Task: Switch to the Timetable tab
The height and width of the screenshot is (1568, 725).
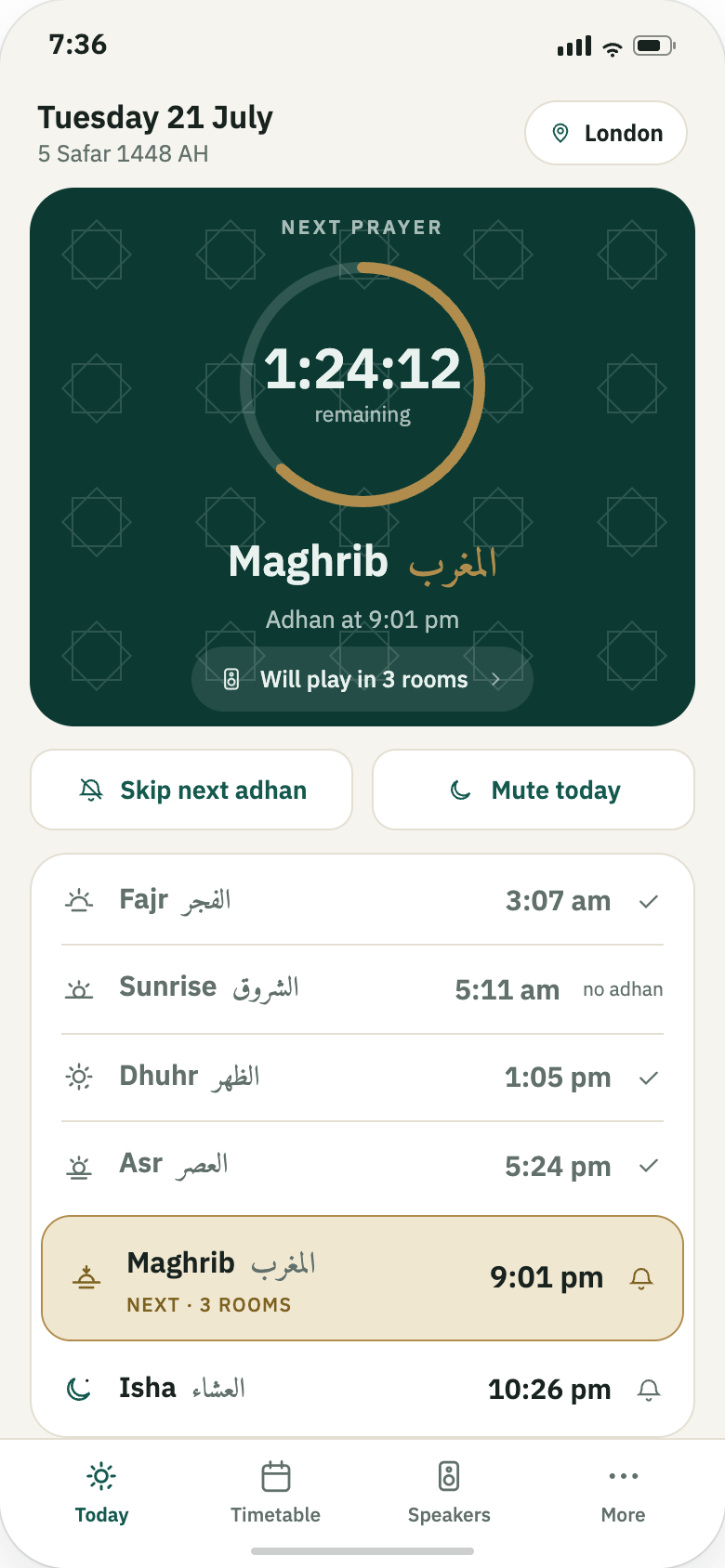Action: point(275,1493)
